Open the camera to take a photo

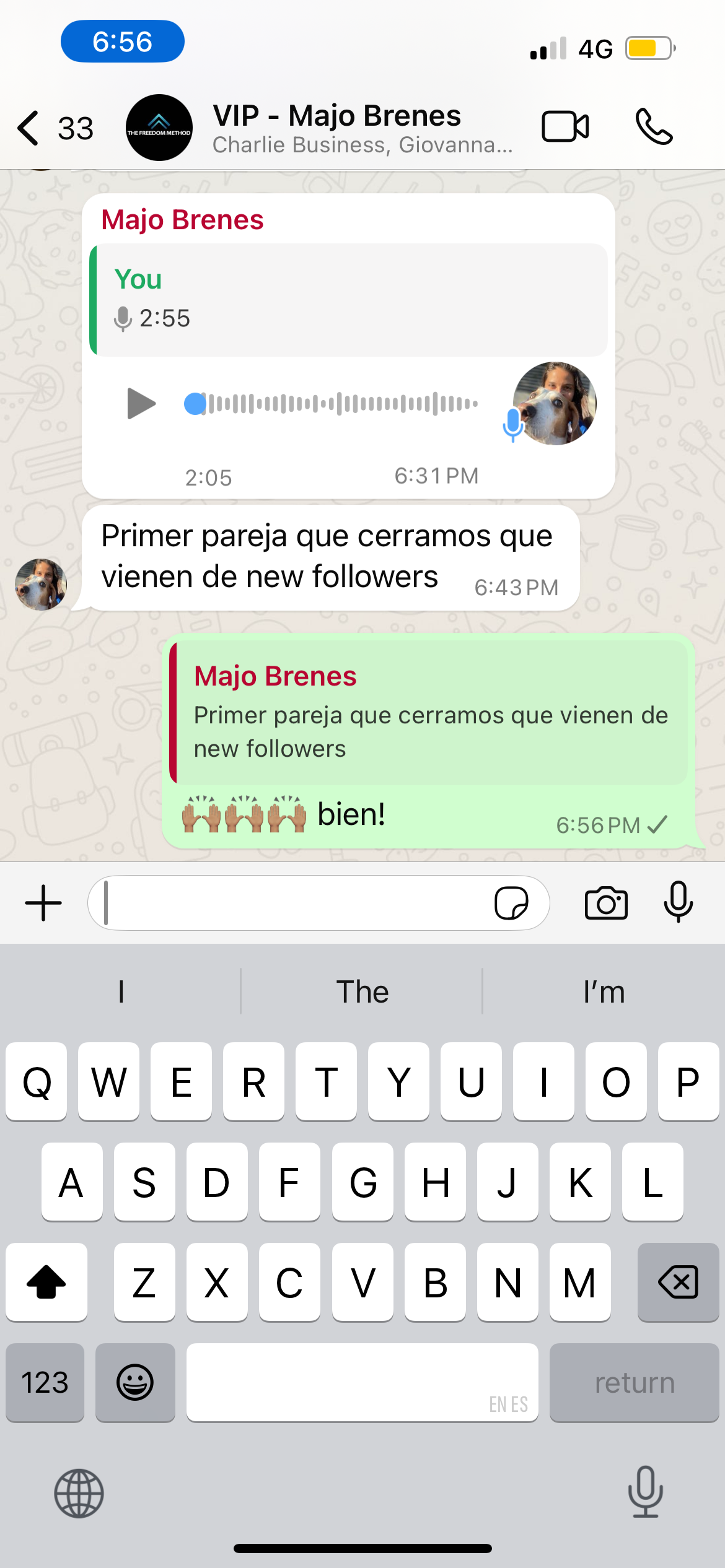click(x=606, y=903)
